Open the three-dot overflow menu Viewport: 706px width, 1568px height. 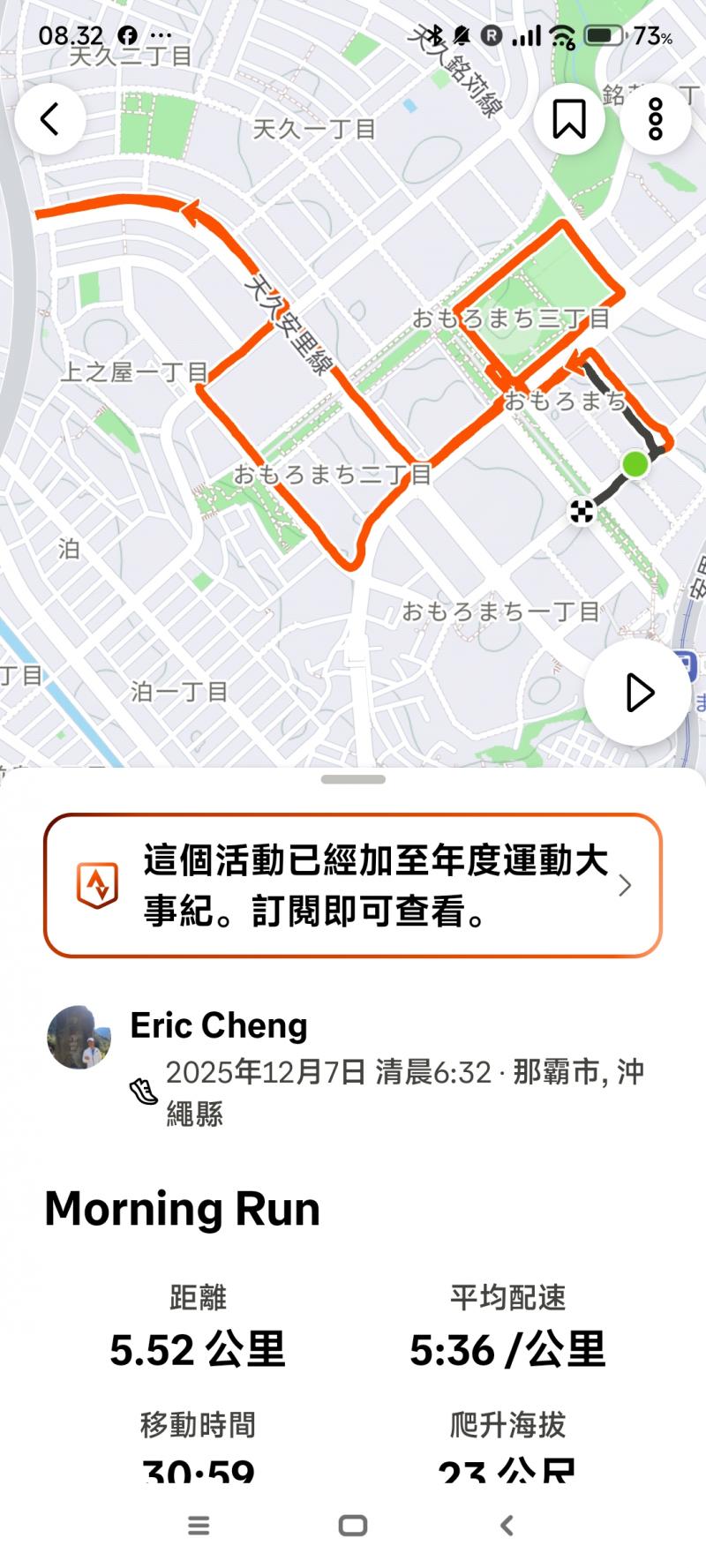[x=655, y=119]
